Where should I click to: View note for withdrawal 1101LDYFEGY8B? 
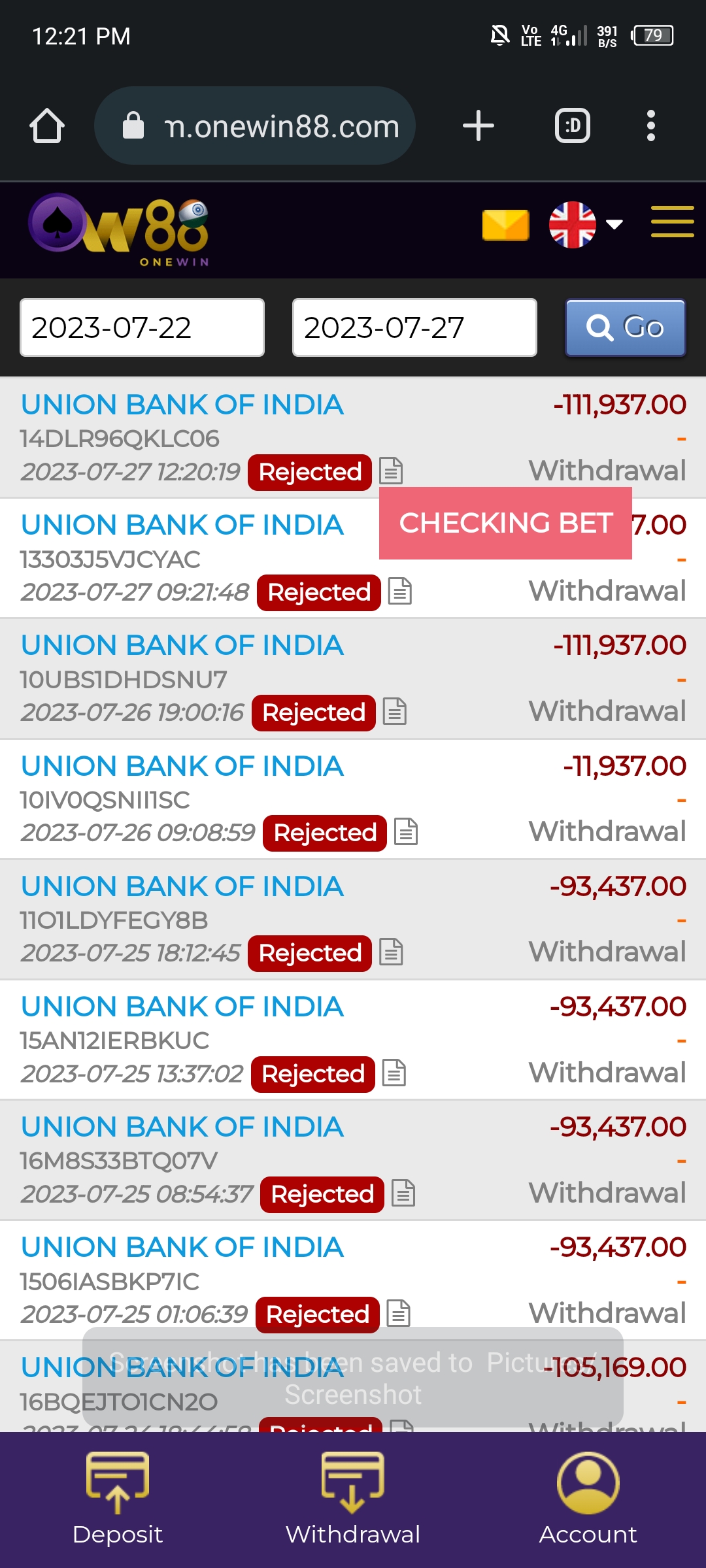coord(391,952)
